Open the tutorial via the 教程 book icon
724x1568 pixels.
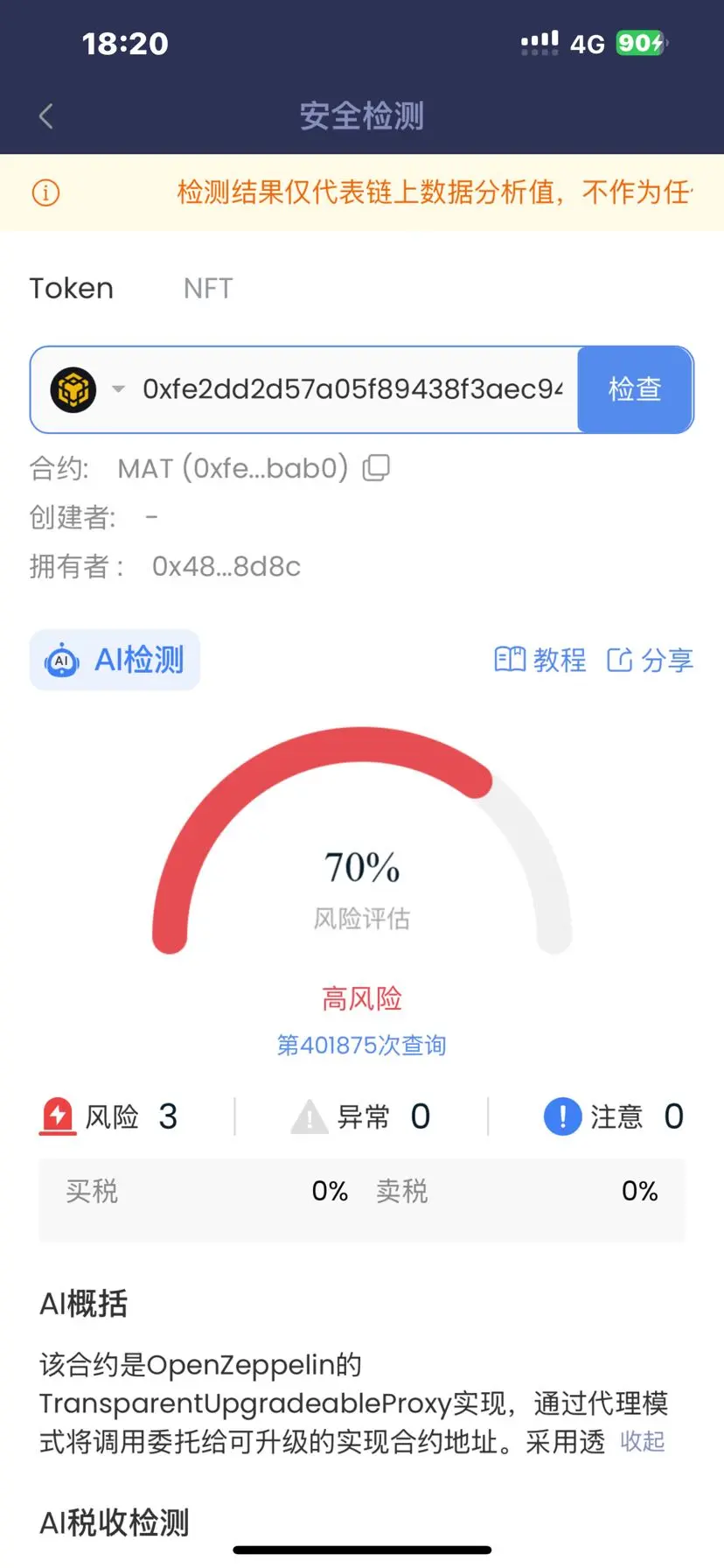point(509,660)
